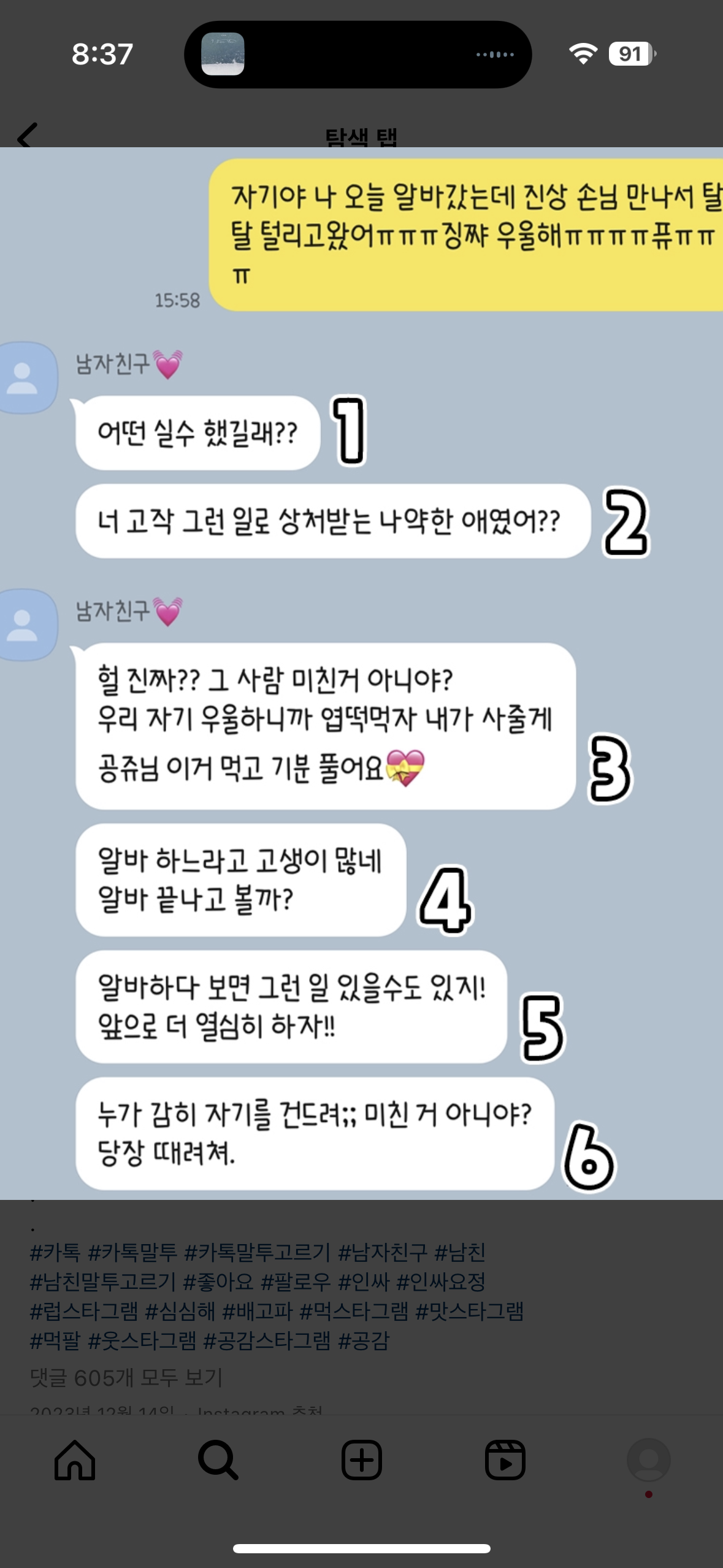Viewport: 723px width, 1568px height.
Task: Open the Reels tab
Action: tap(505, 1460)
